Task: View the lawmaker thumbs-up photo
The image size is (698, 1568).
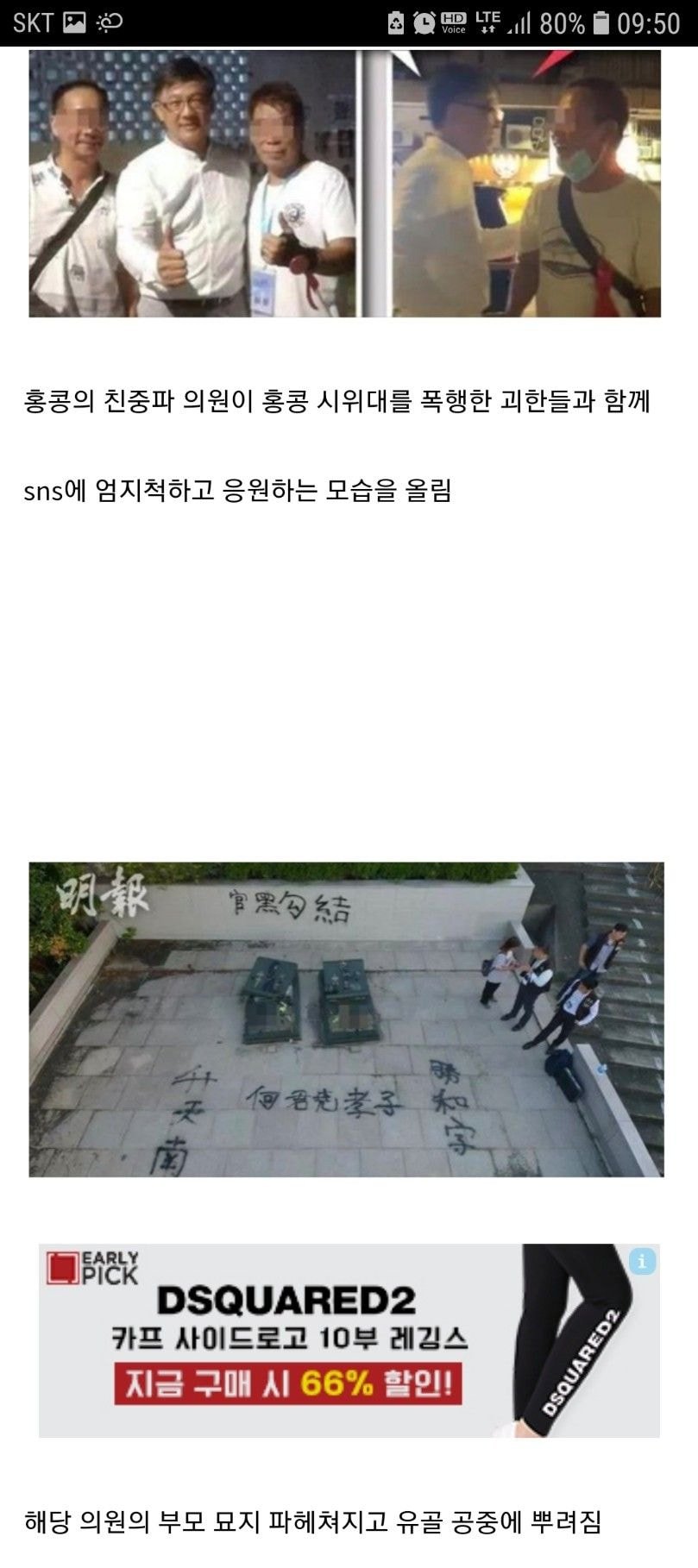Action: [x=345, y=183]
